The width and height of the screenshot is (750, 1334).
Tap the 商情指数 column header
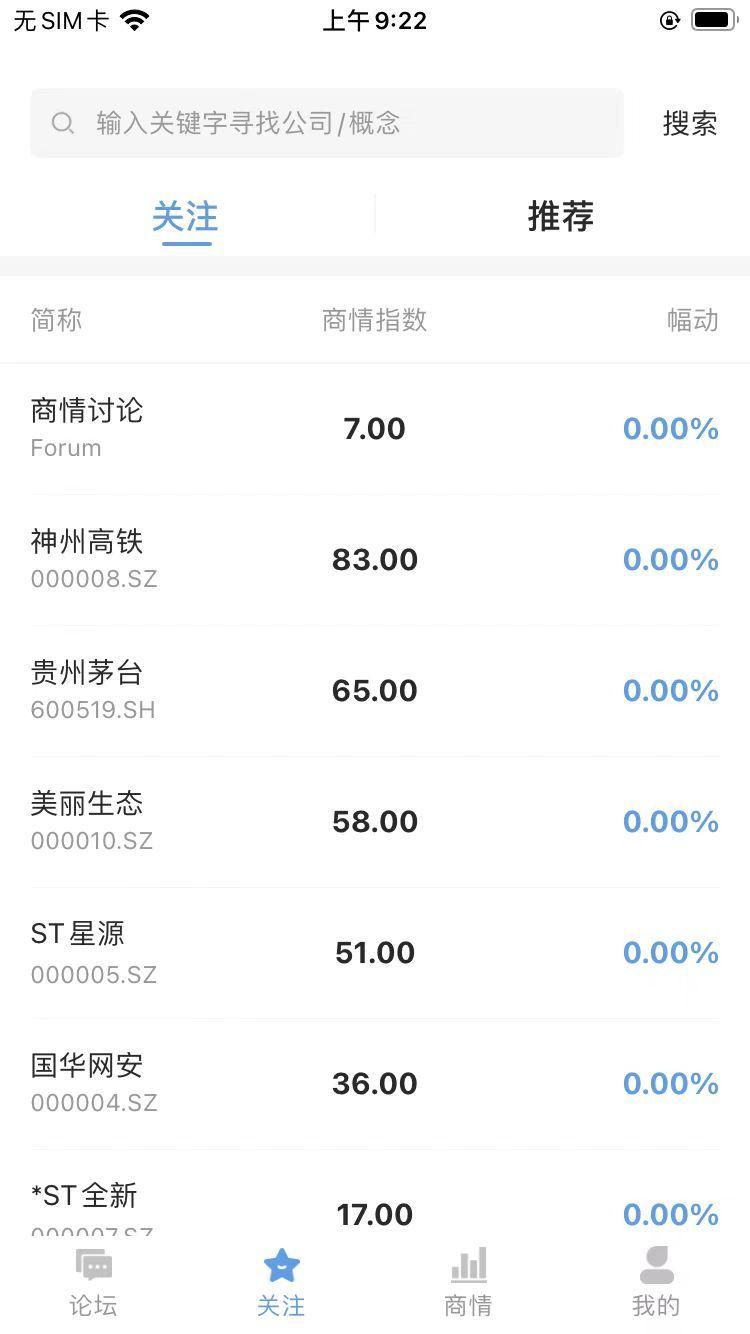[375, 320]
